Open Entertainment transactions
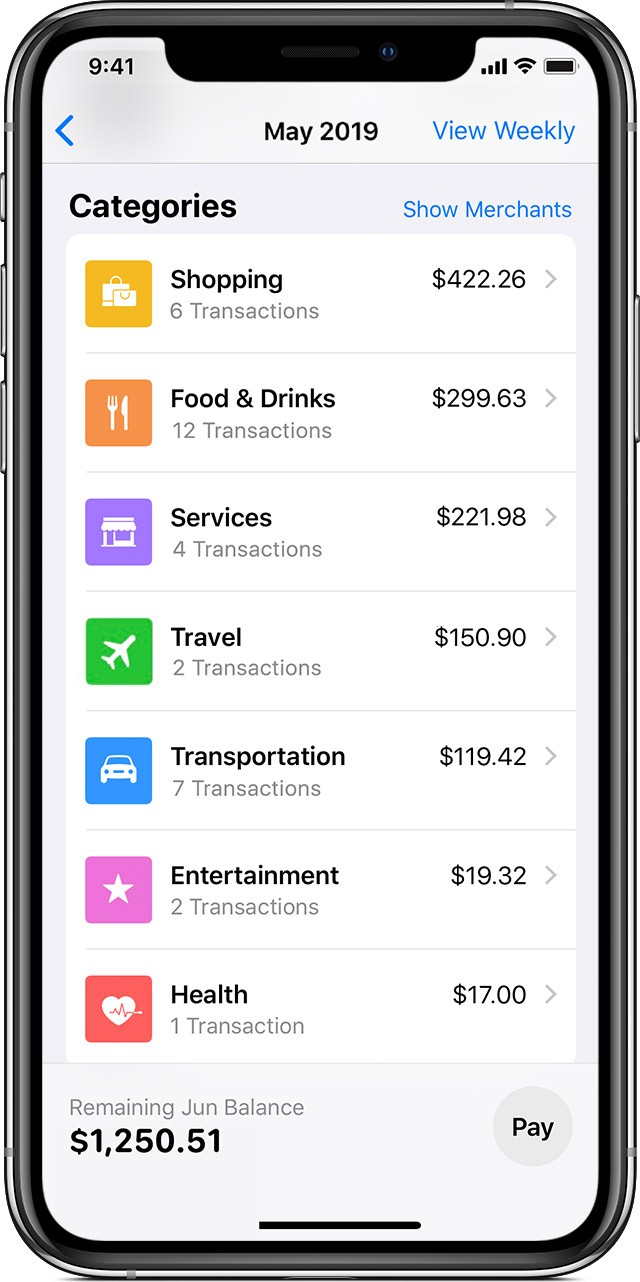Screen dimensions: 640x1282 [x=320, y=890]
